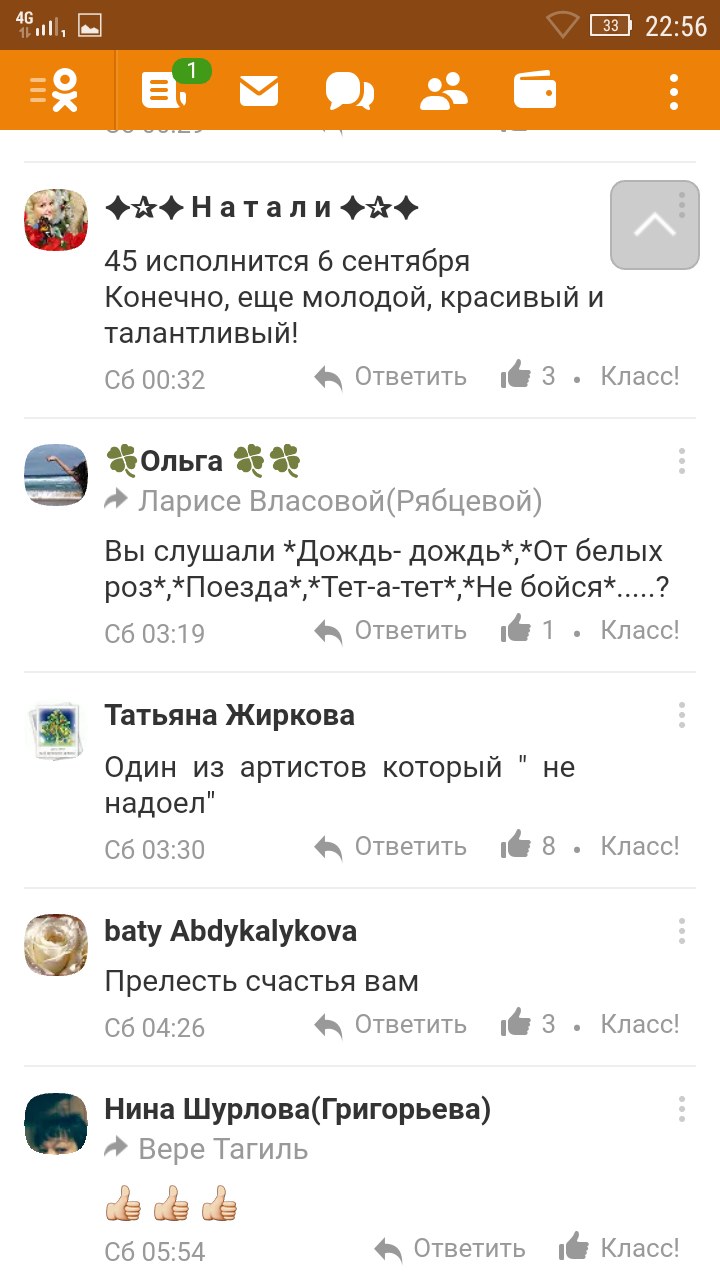Image resolution: width=720 pixels, height=1280 pixels.
Task: Reply to Натали's comment
Action: [x=391, y=377]
